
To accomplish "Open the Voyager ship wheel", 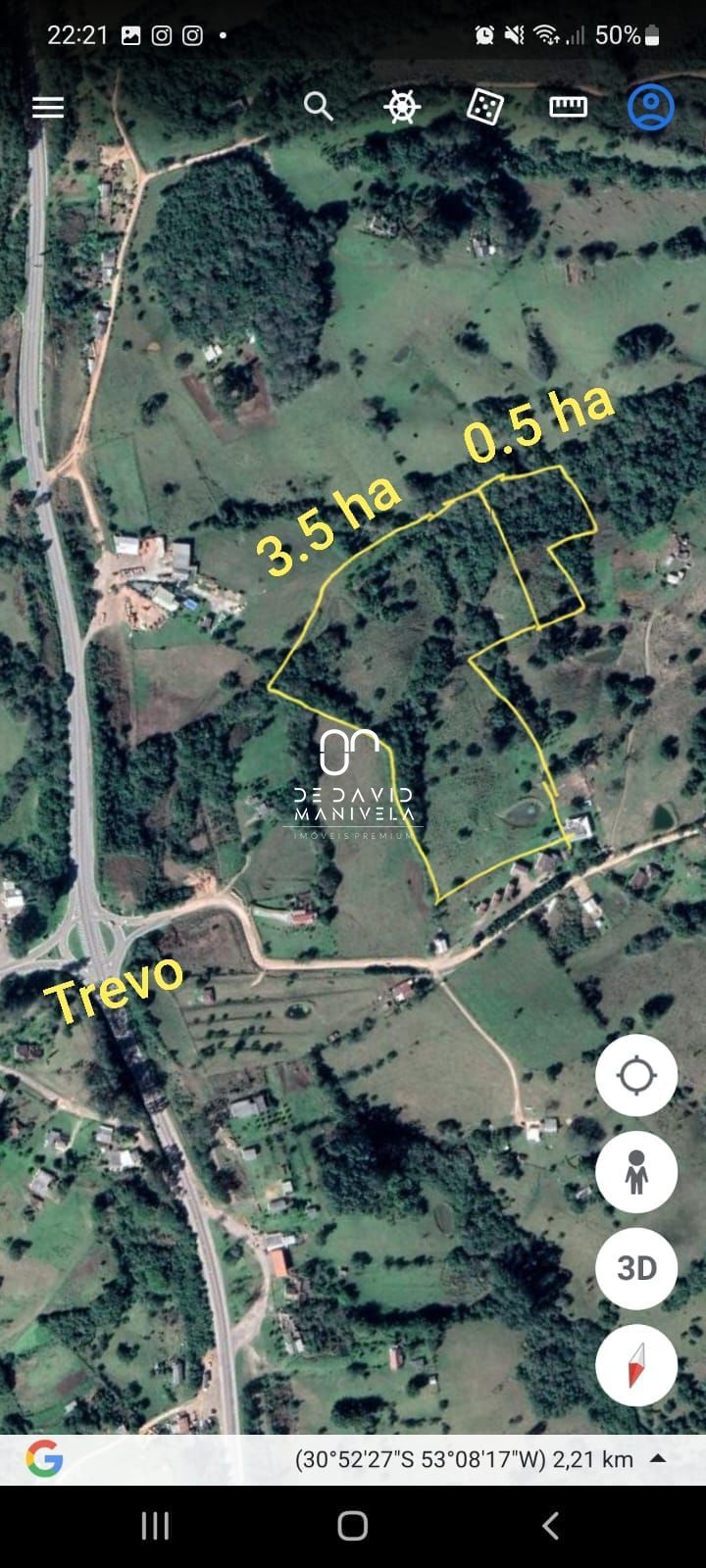I will (x=402, y=106).
